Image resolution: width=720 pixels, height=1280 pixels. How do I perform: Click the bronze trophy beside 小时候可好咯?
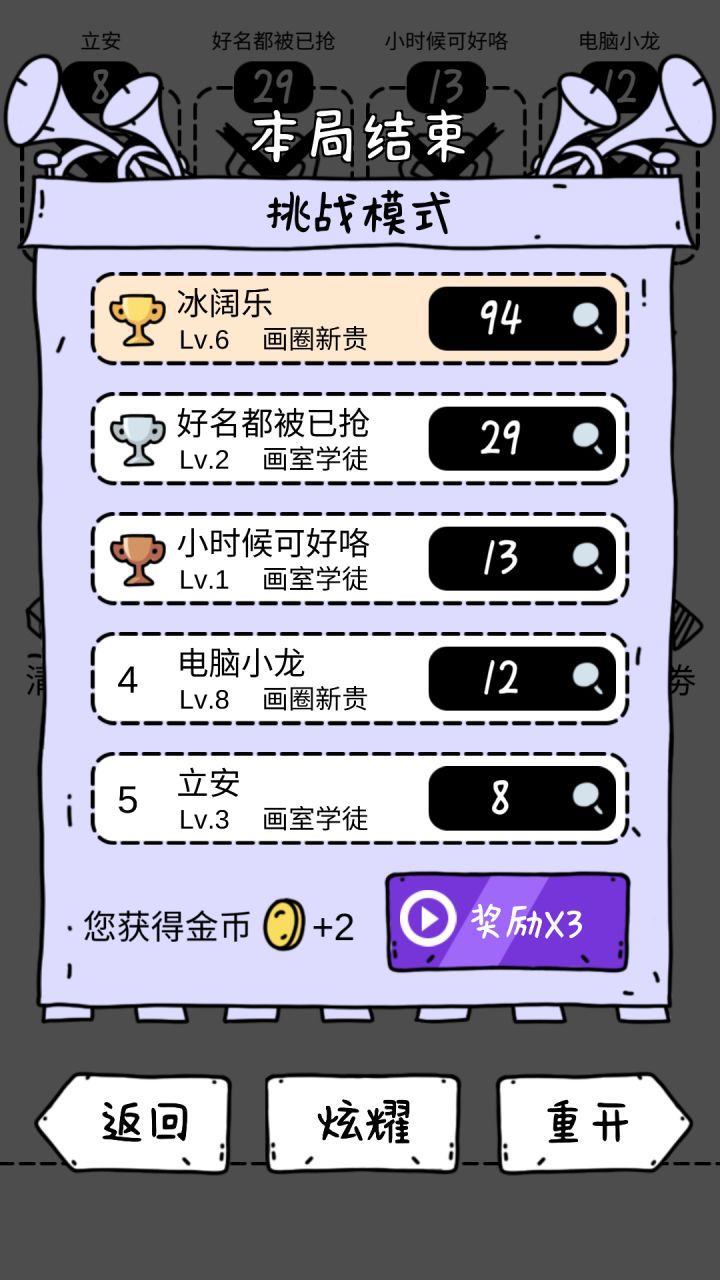click(x=135, y=557)
